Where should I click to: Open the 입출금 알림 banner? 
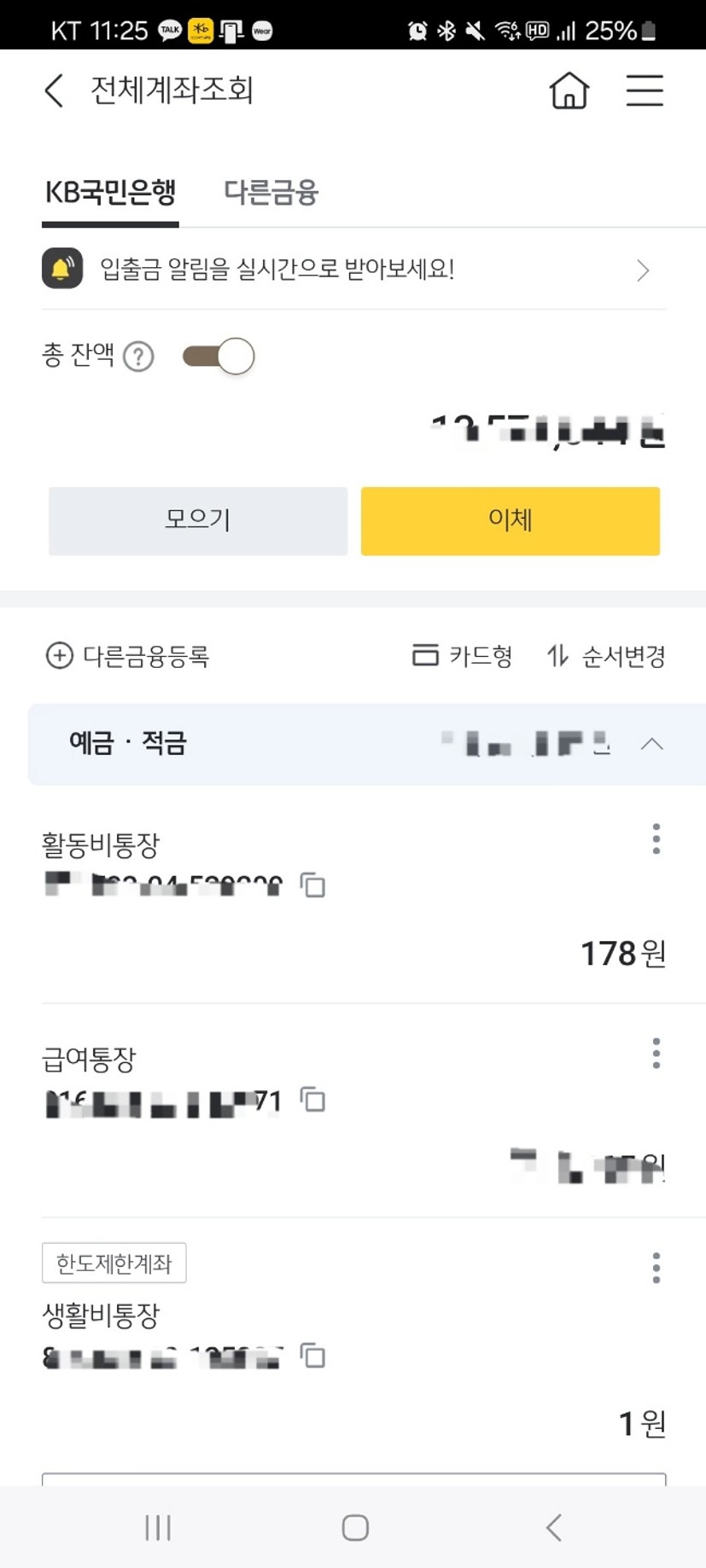(353, 270)
